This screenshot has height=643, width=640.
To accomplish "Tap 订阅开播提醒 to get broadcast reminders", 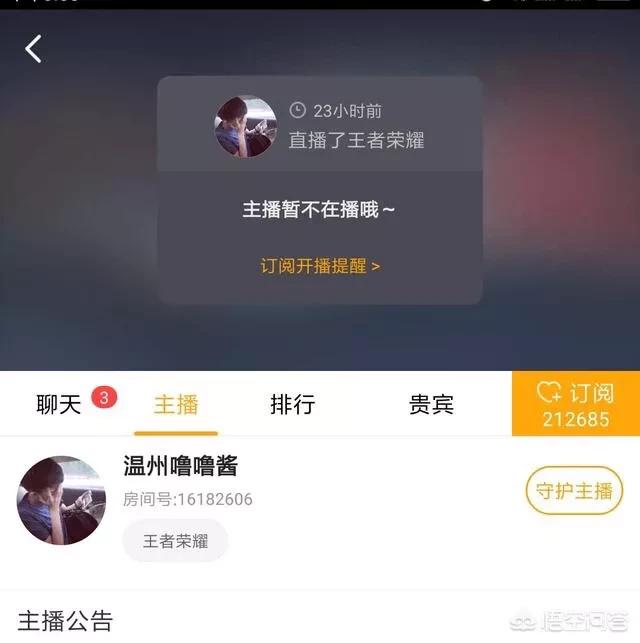I will point(320,266).
